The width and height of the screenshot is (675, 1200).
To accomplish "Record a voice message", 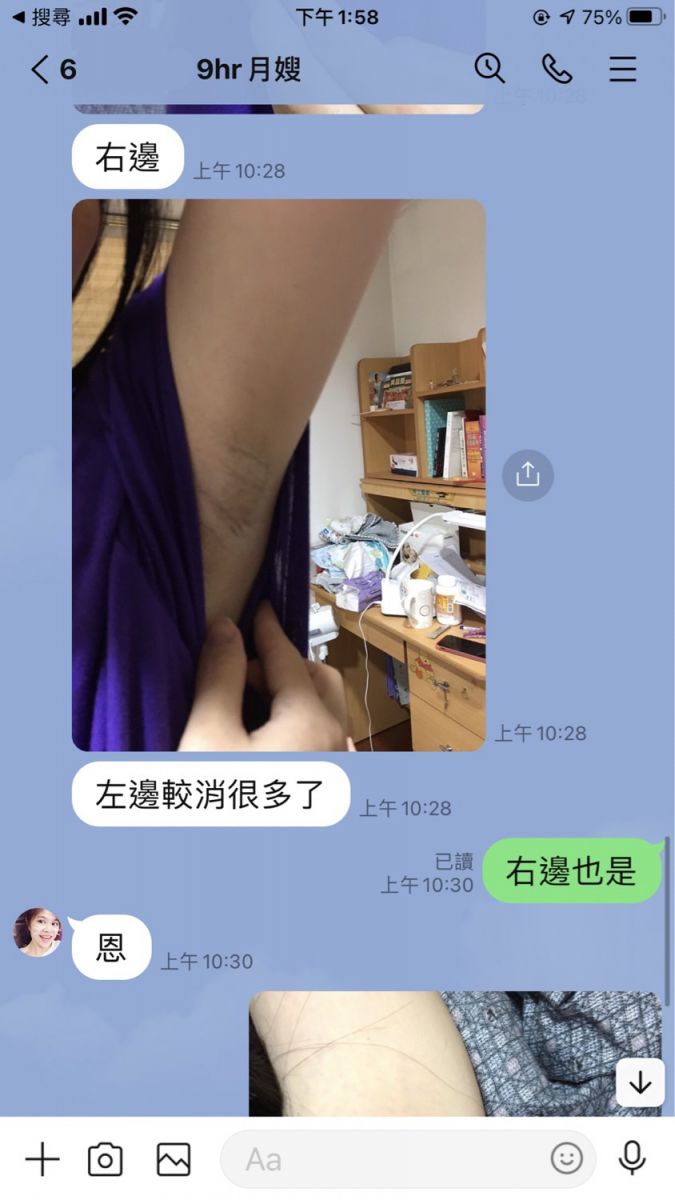I will pos(631,1159).
